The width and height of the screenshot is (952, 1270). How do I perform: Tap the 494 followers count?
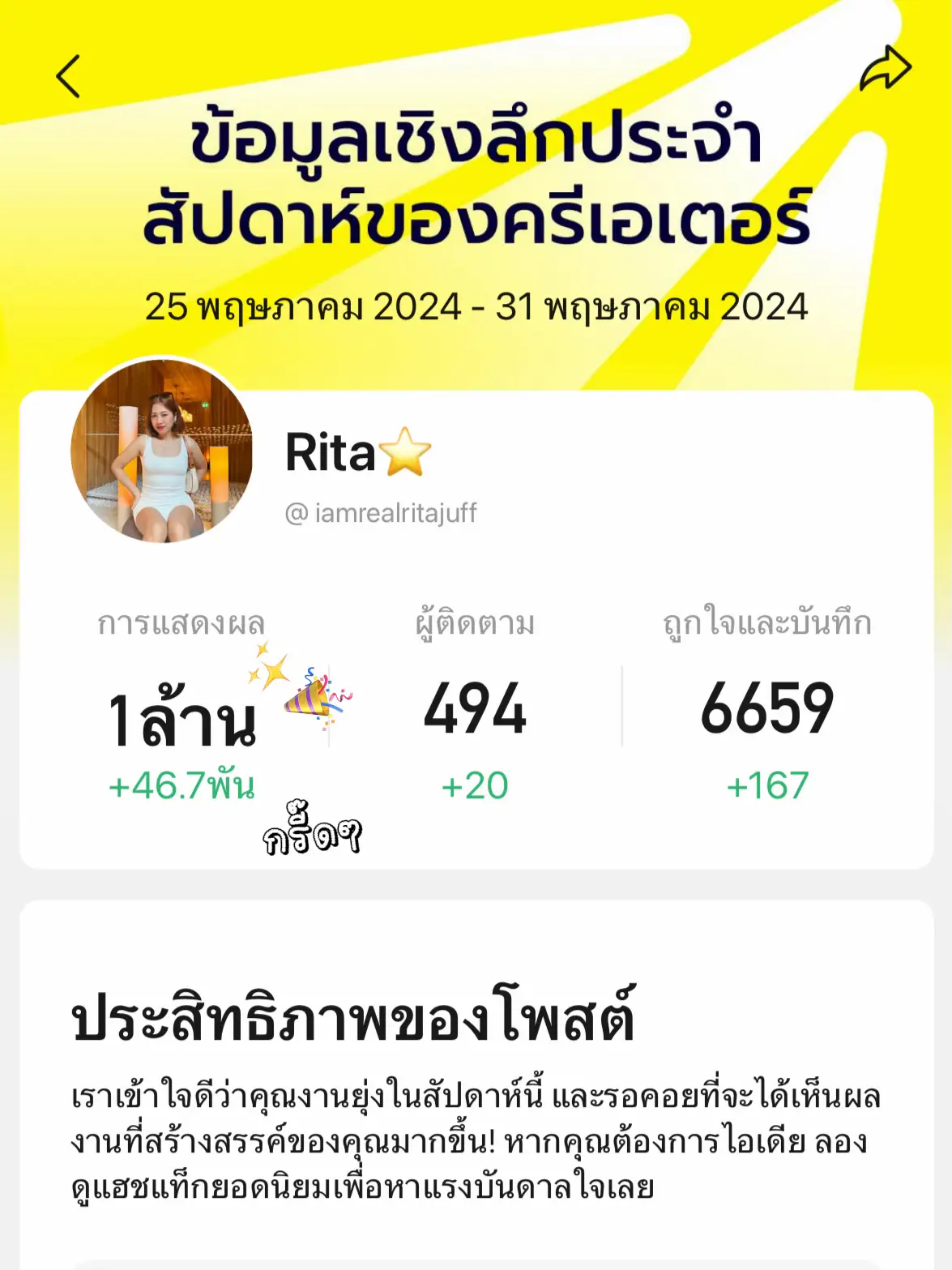(x=476, y=712)
